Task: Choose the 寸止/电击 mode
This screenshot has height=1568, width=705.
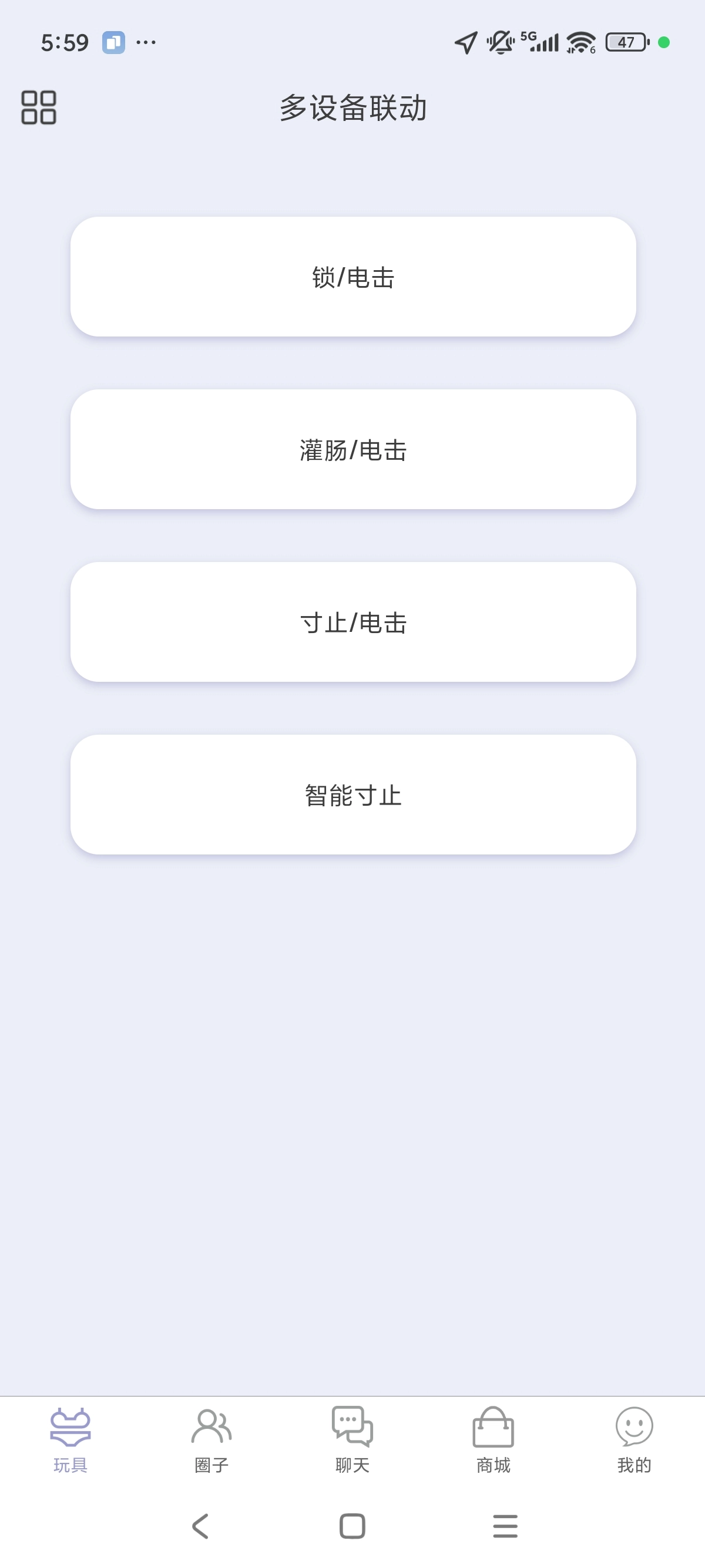Action: click(x=353, y=622)
